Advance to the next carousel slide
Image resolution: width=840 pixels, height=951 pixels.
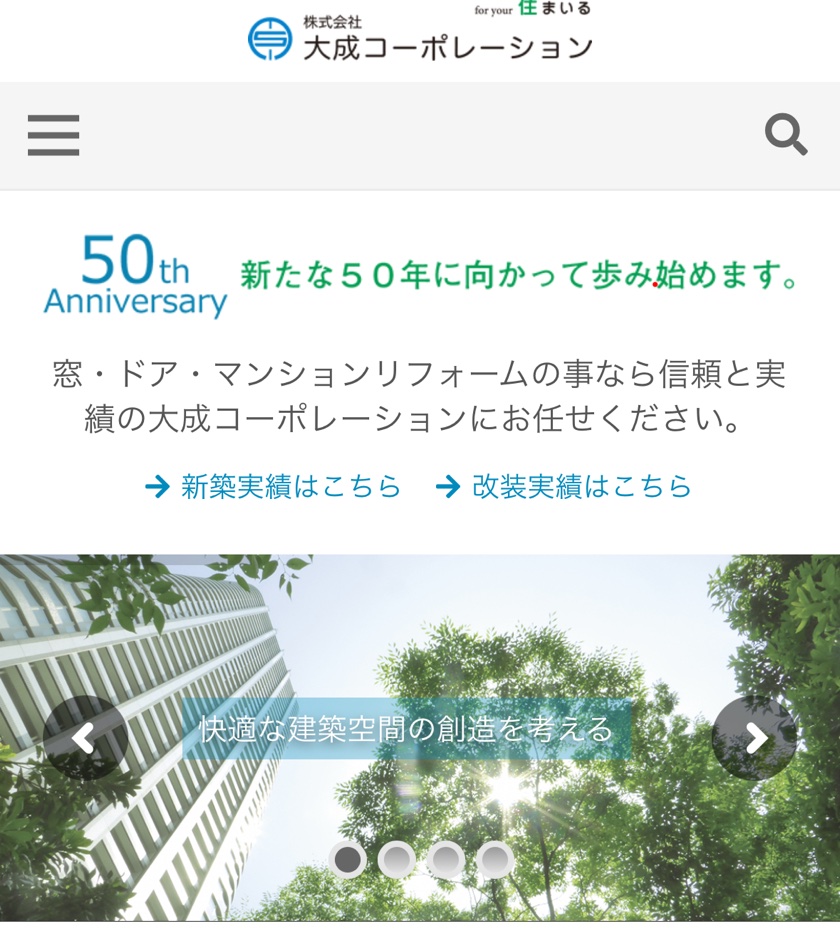754,739
